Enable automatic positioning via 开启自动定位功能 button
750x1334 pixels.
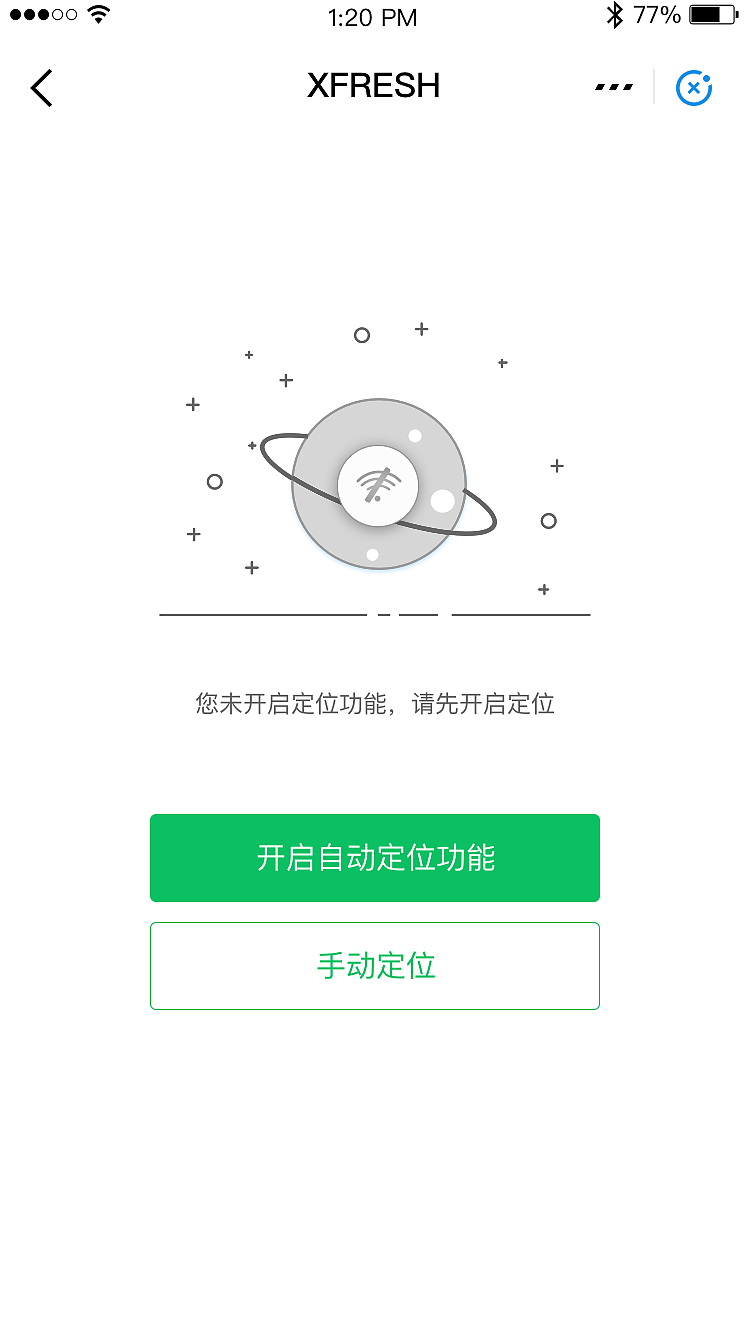[375, 857]
